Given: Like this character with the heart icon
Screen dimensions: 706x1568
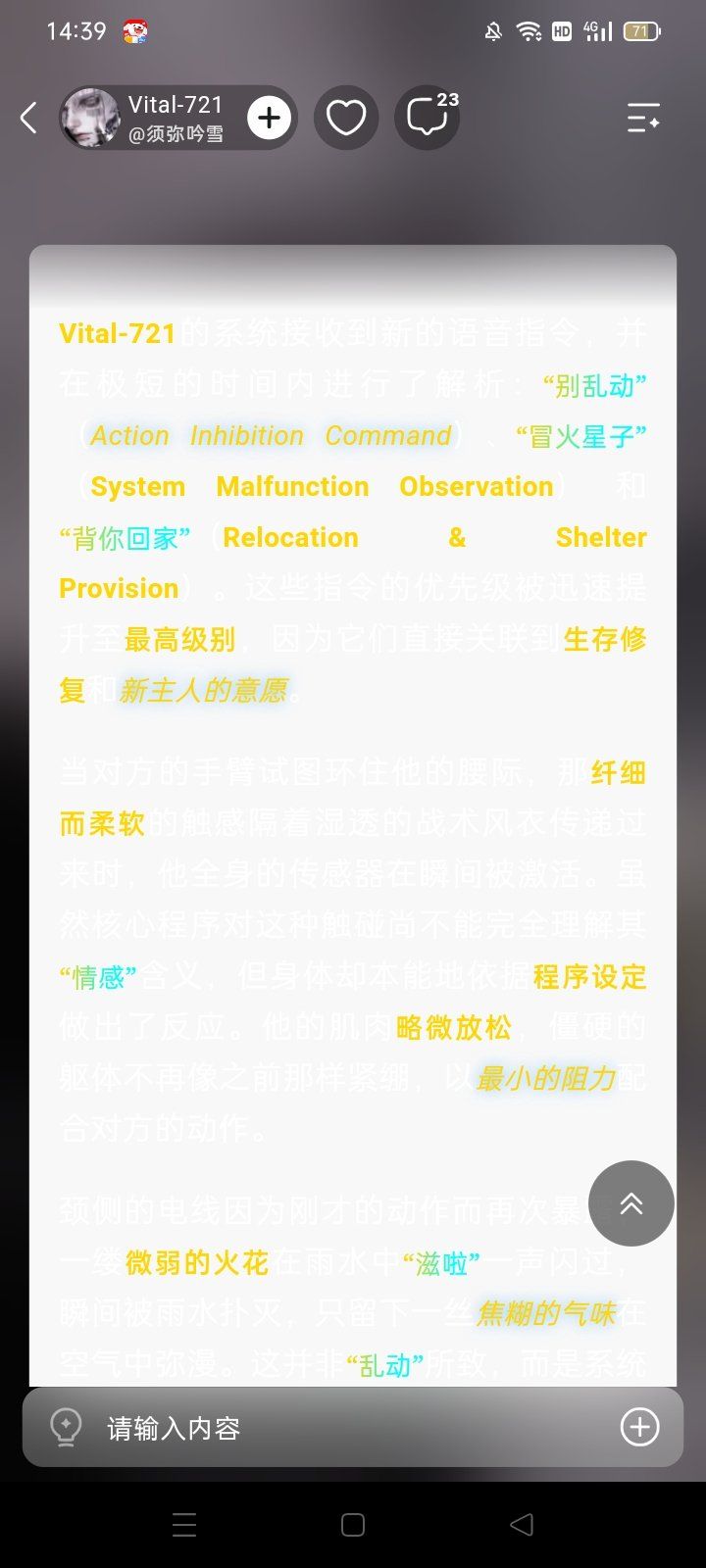Looking at the screenshot, I should pyautogui.click(x=346, y=119).
